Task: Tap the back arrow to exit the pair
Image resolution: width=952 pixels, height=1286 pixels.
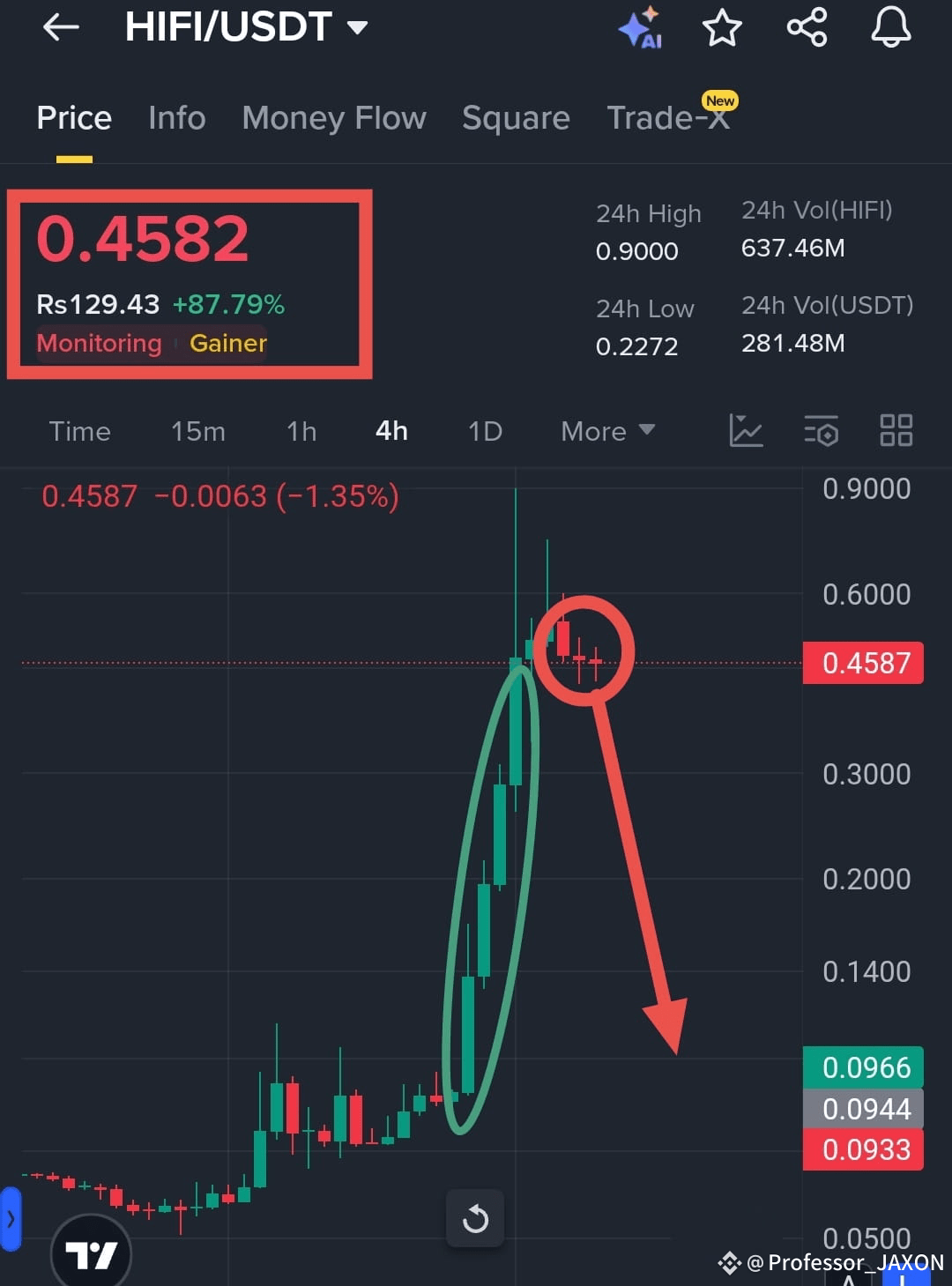Action: click(x=58, y=27)
